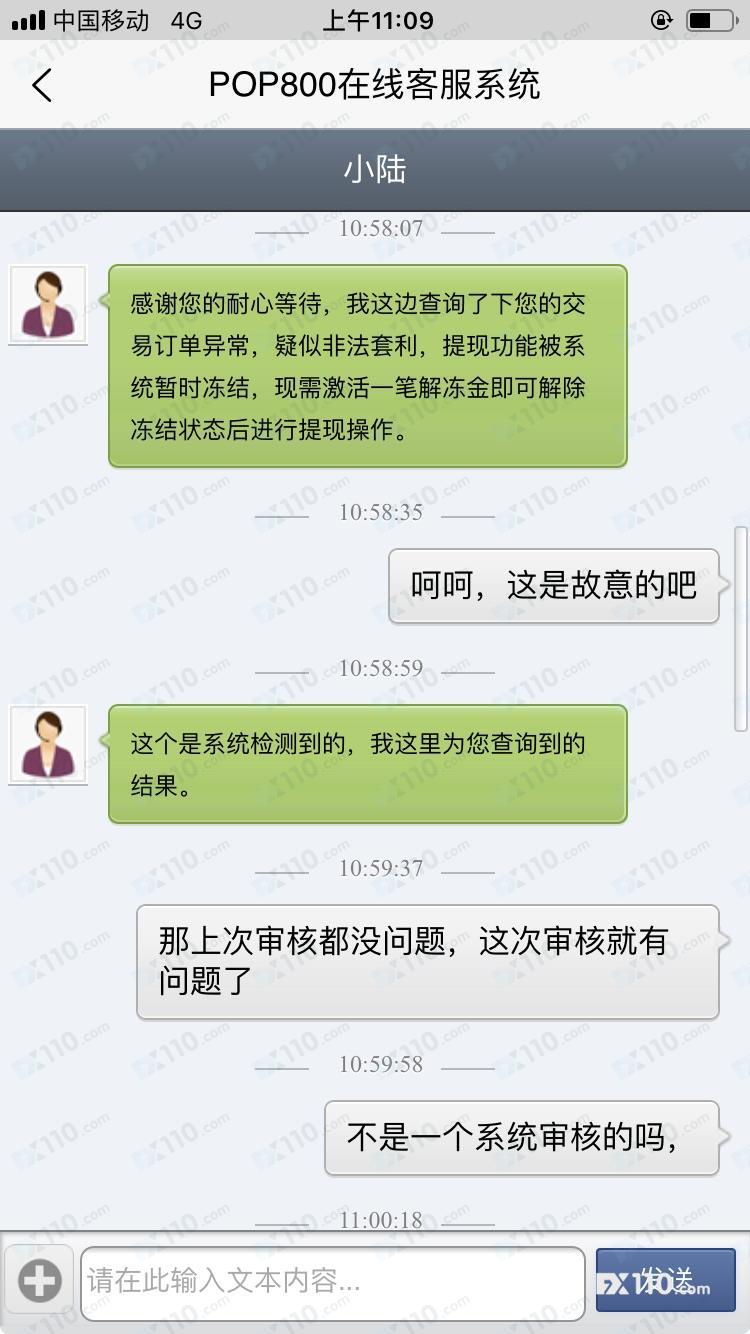Send the message with 发送 button

[665, 1280]
